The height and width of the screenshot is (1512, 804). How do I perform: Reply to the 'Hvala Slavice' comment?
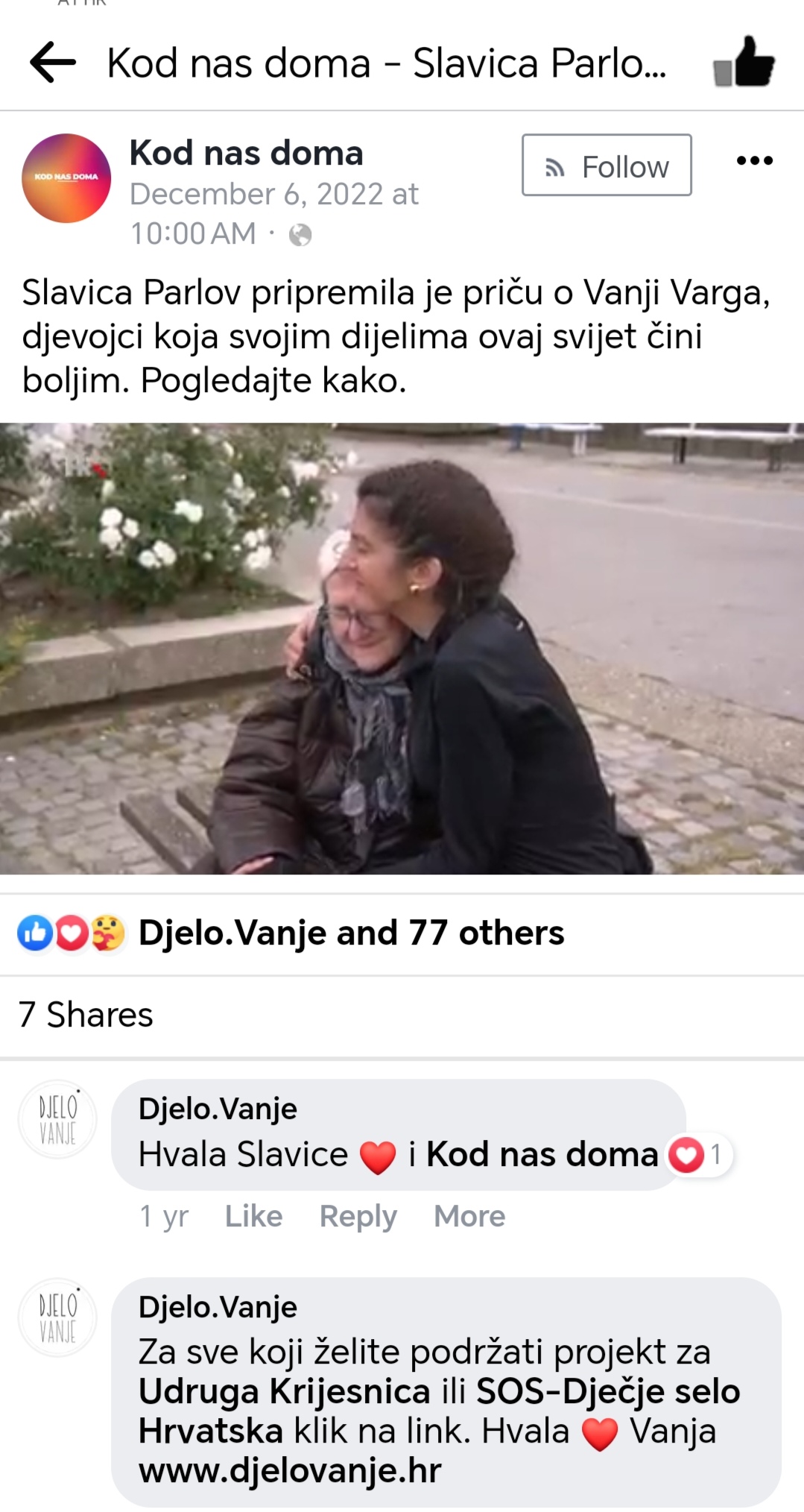click(358, 1216)
